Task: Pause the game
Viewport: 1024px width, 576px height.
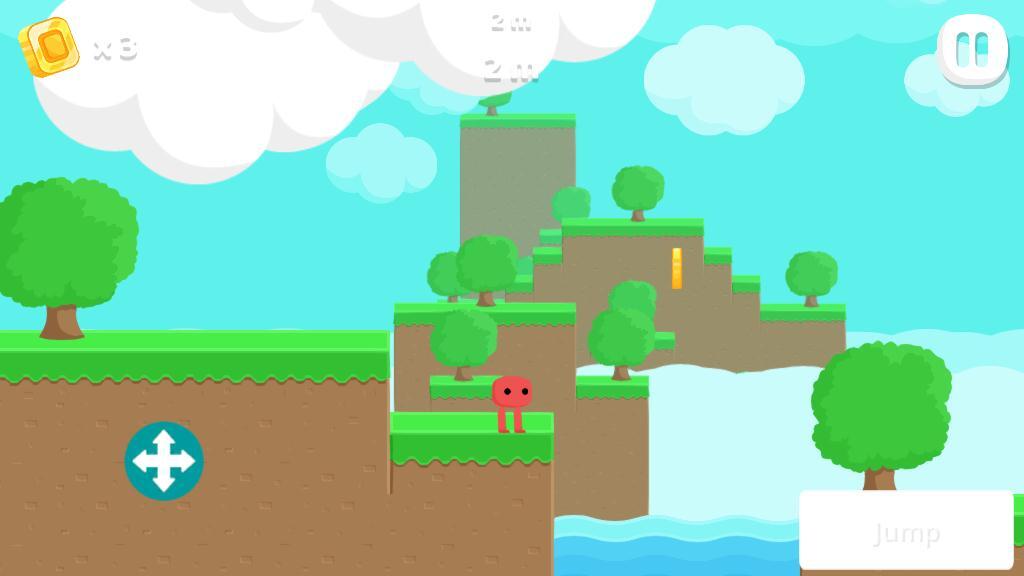Action: [x=973, y=49]
